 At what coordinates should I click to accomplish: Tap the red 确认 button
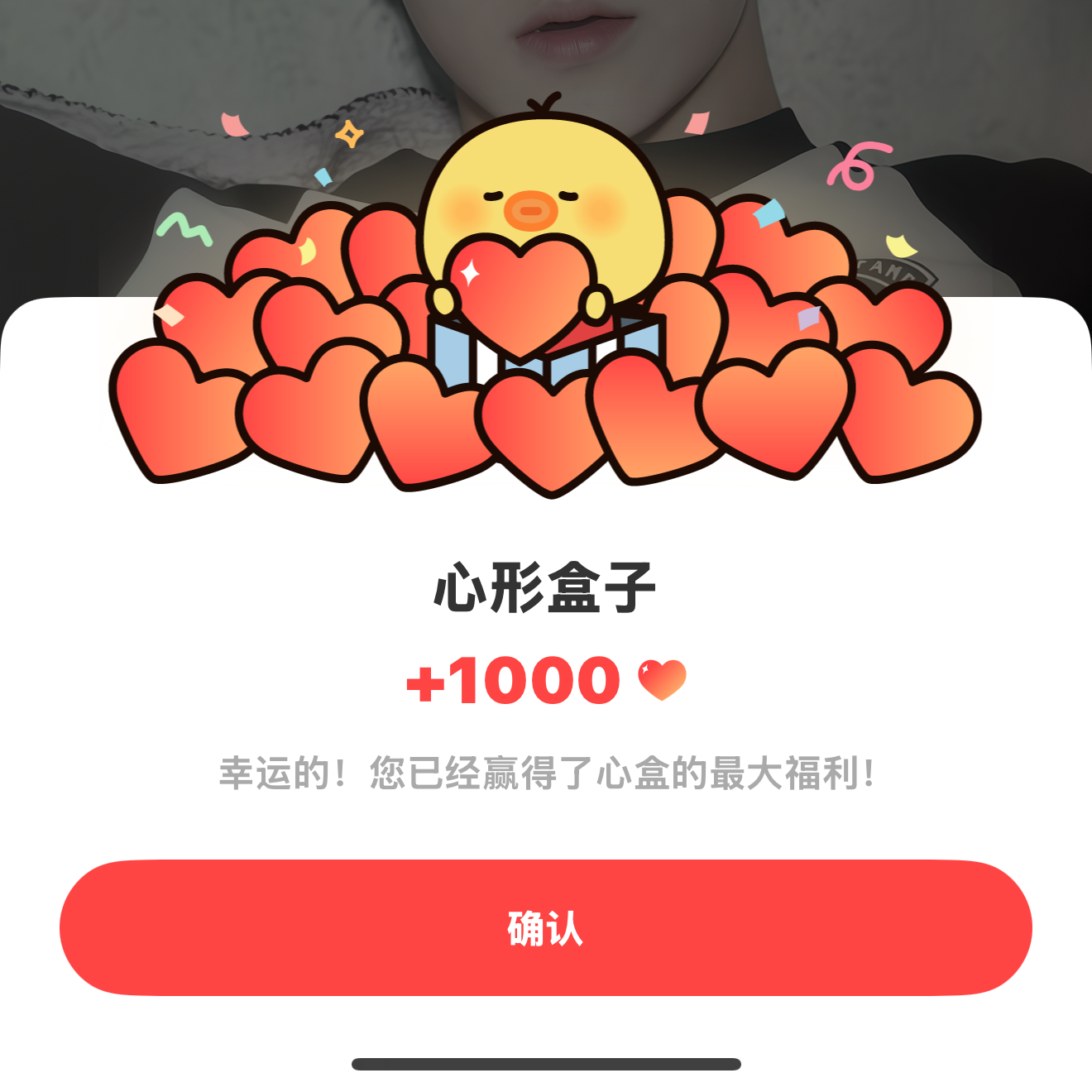point(546,927)
